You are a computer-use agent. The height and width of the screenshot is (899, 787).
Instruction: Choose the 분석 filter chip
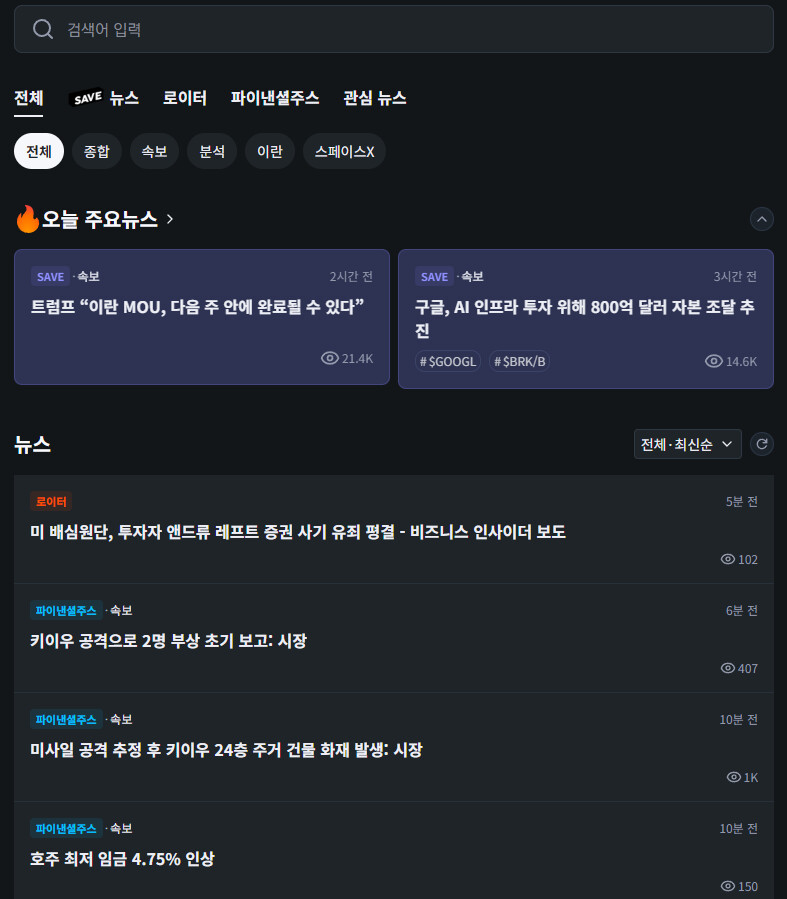tap(212, 151)
